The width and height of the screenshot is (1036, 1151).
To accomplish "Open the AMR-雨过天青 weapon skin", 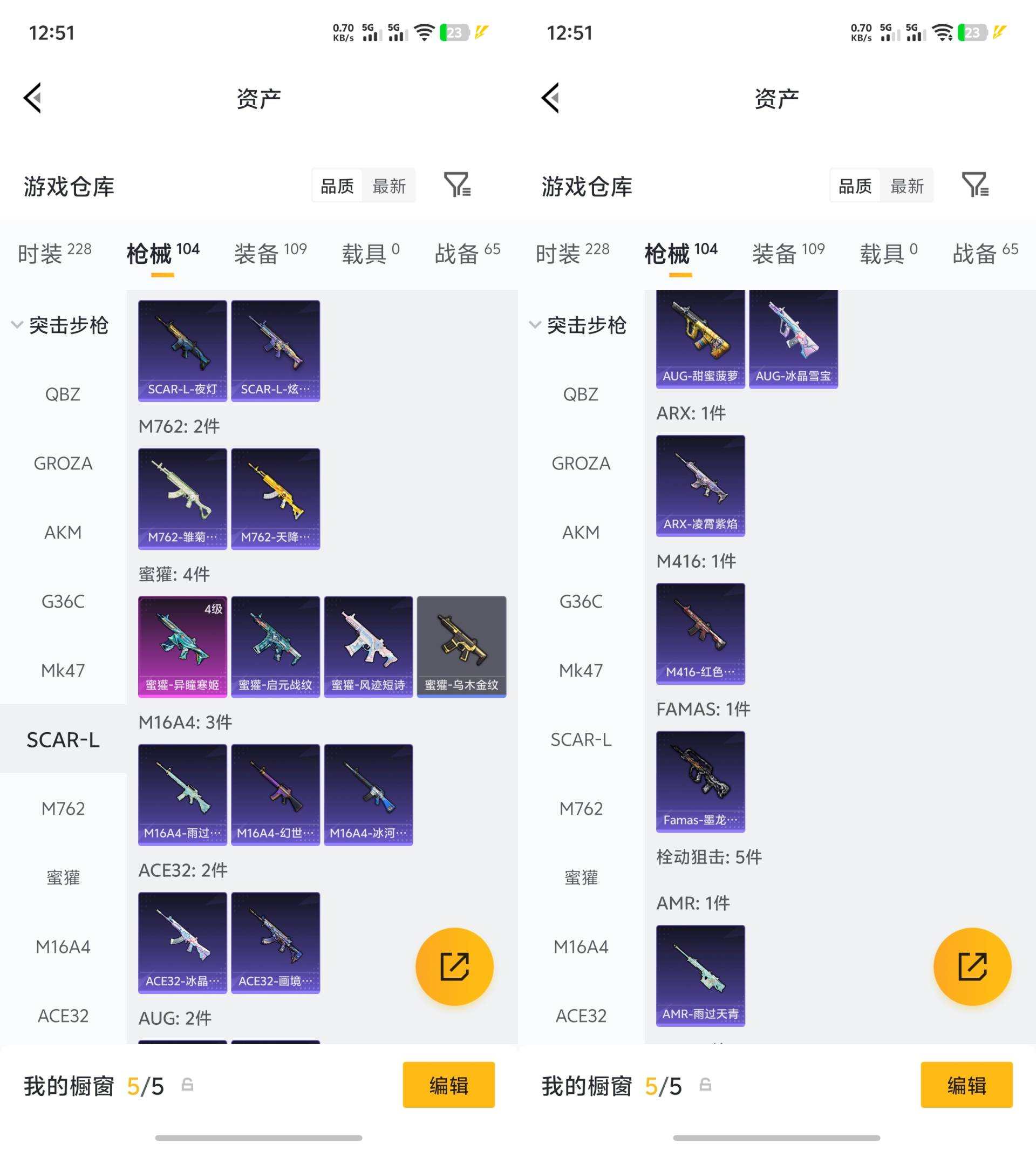I will (700, 976).
